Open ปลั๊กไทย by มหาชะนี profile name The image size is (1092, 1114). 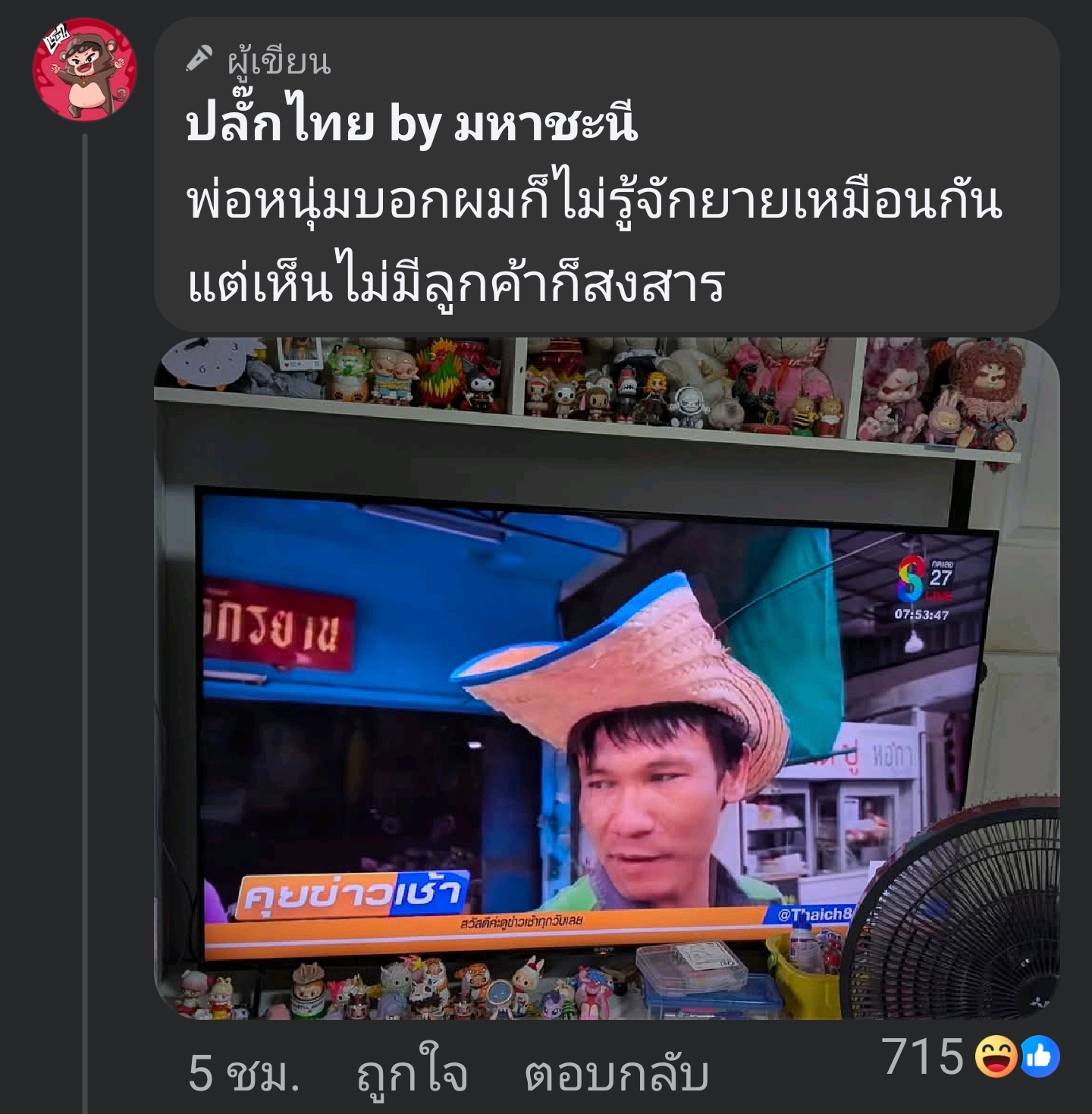[x=412, y=124]
